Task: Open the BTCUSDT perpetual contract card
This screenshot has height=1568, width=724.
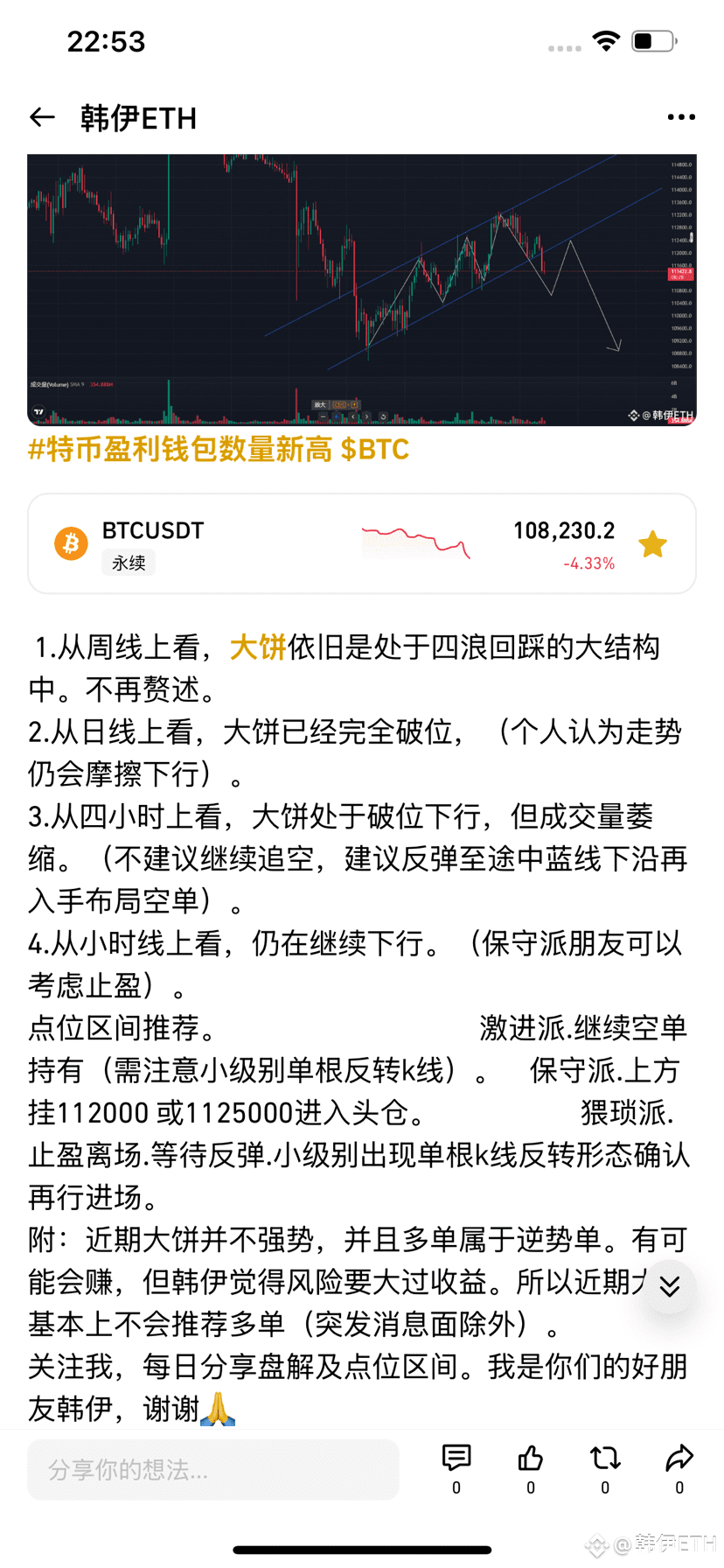Action: click(362, 543)
